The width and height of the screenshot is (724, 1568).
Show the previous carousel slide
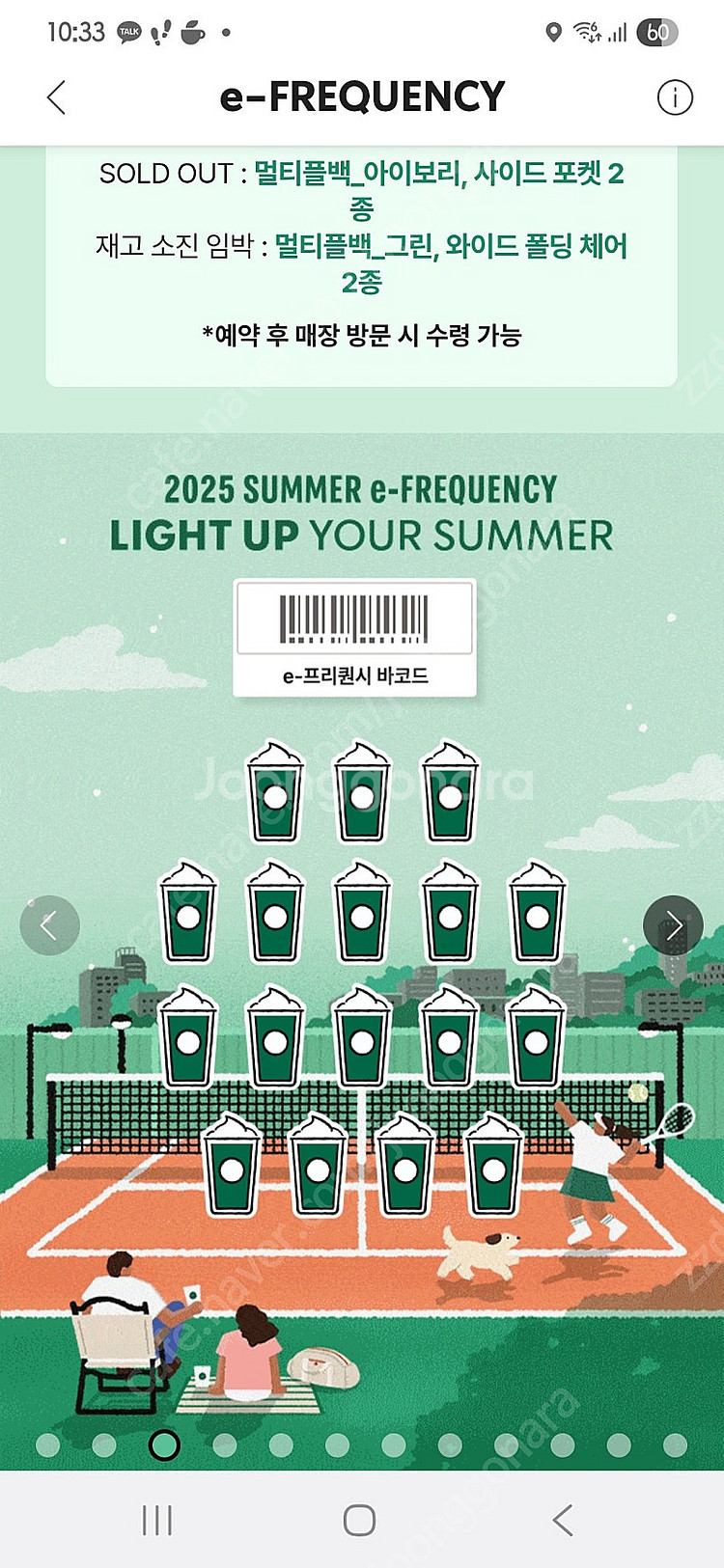coord(49,925)
